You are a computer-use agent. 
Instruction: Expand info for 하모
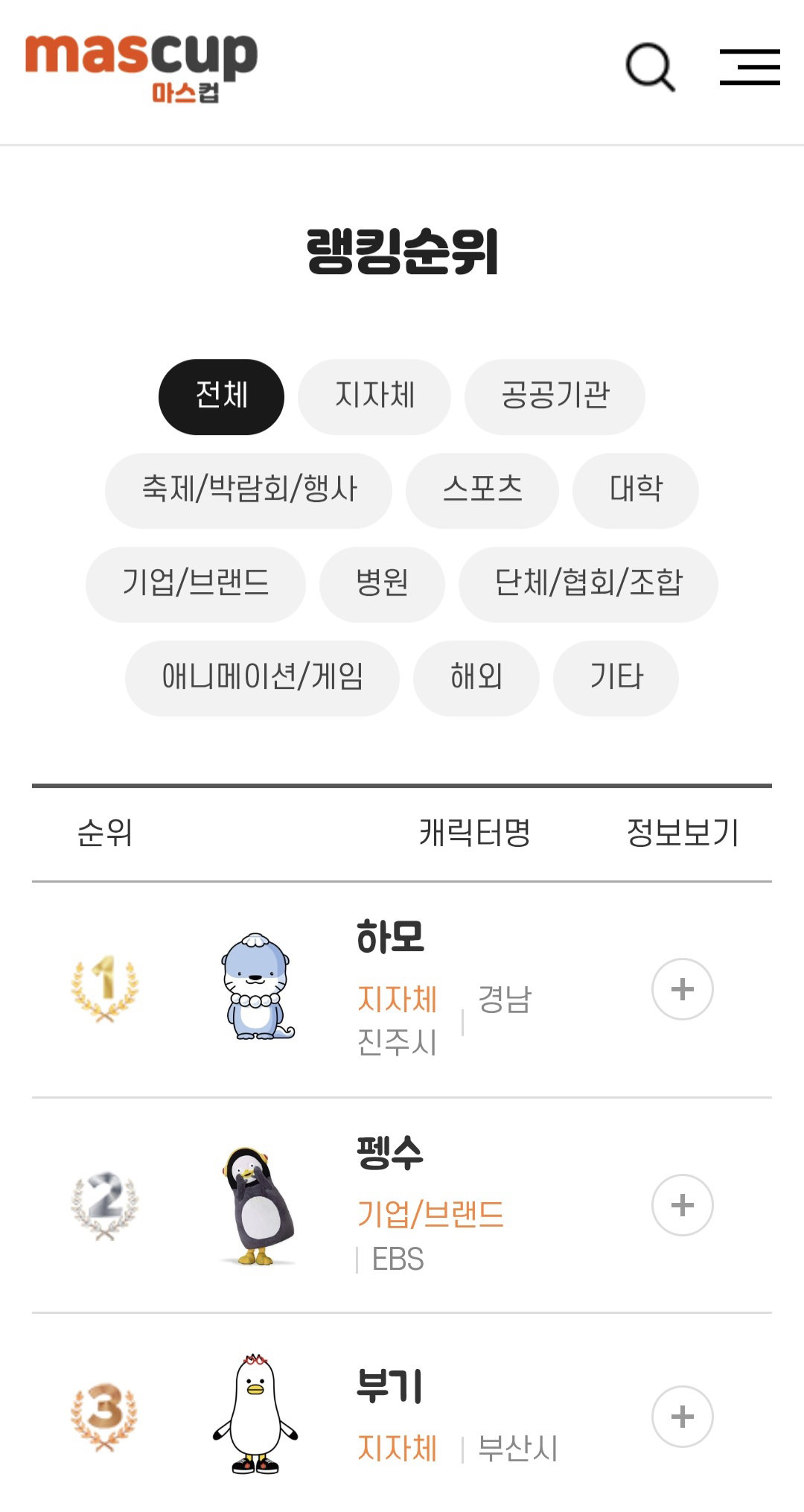click(x=683, y=989)
